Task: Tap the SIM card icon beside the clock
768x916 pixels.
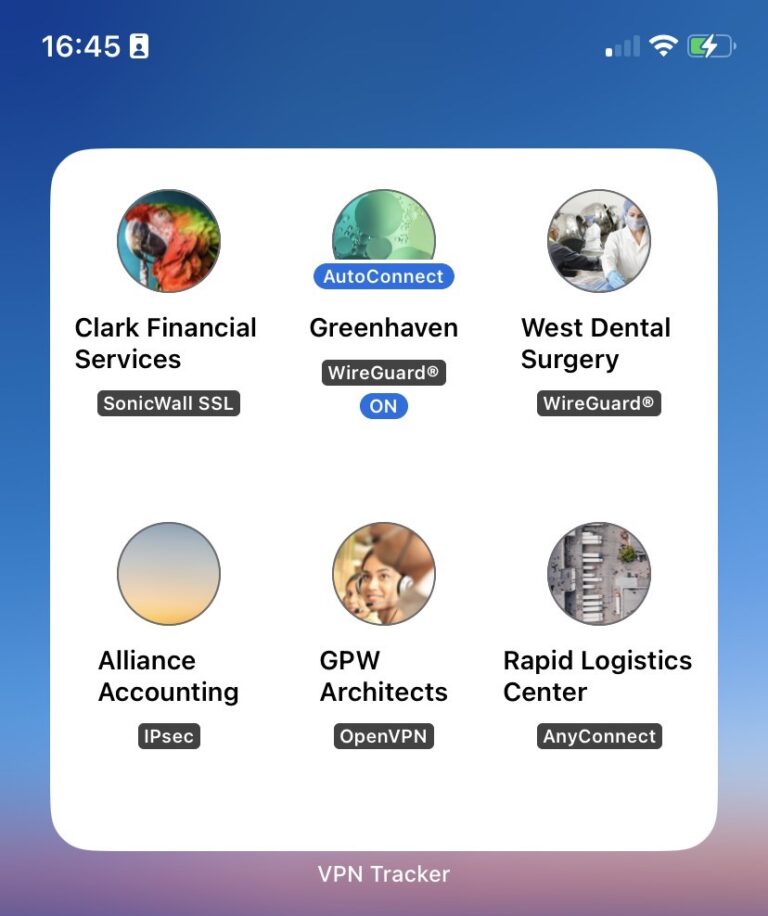Action: pyautogui.click(x=140, y=45)
